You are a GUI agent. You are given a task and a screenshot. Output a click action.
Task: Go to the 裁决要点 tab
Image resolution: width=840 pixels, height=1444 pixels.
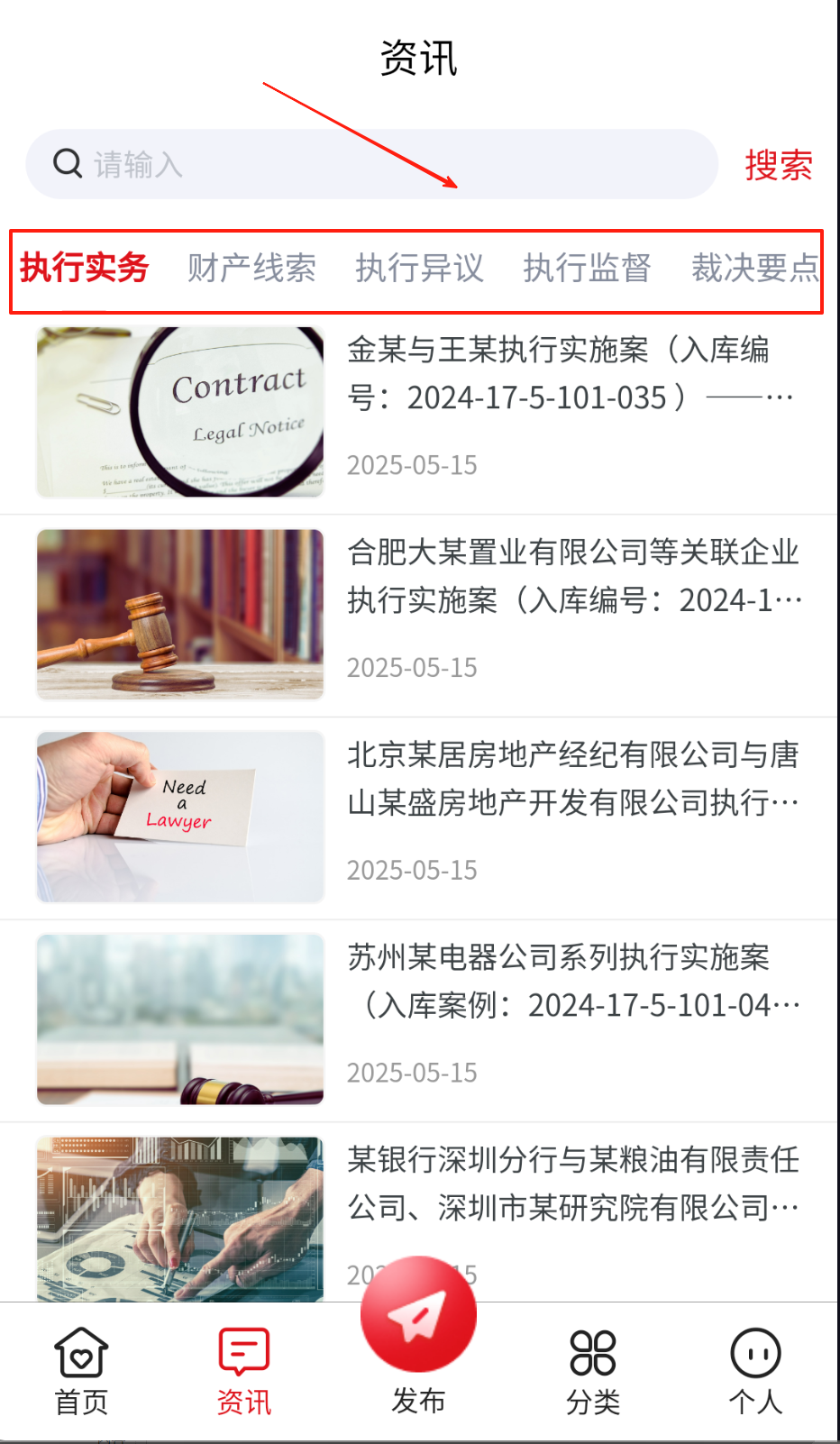753,268
